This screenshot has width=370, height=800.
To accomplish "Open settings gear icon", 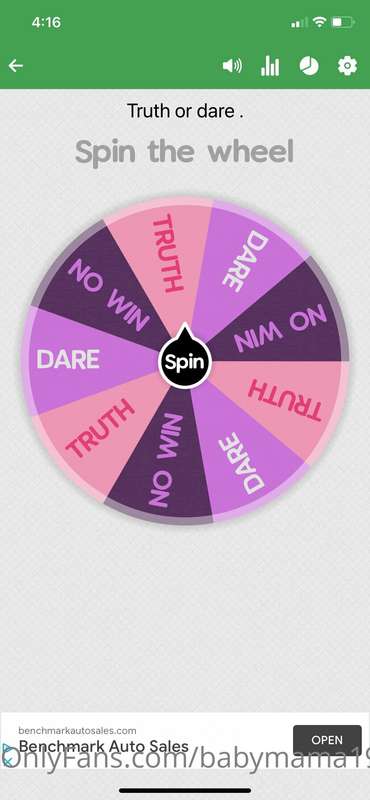I will coord(348,66).
